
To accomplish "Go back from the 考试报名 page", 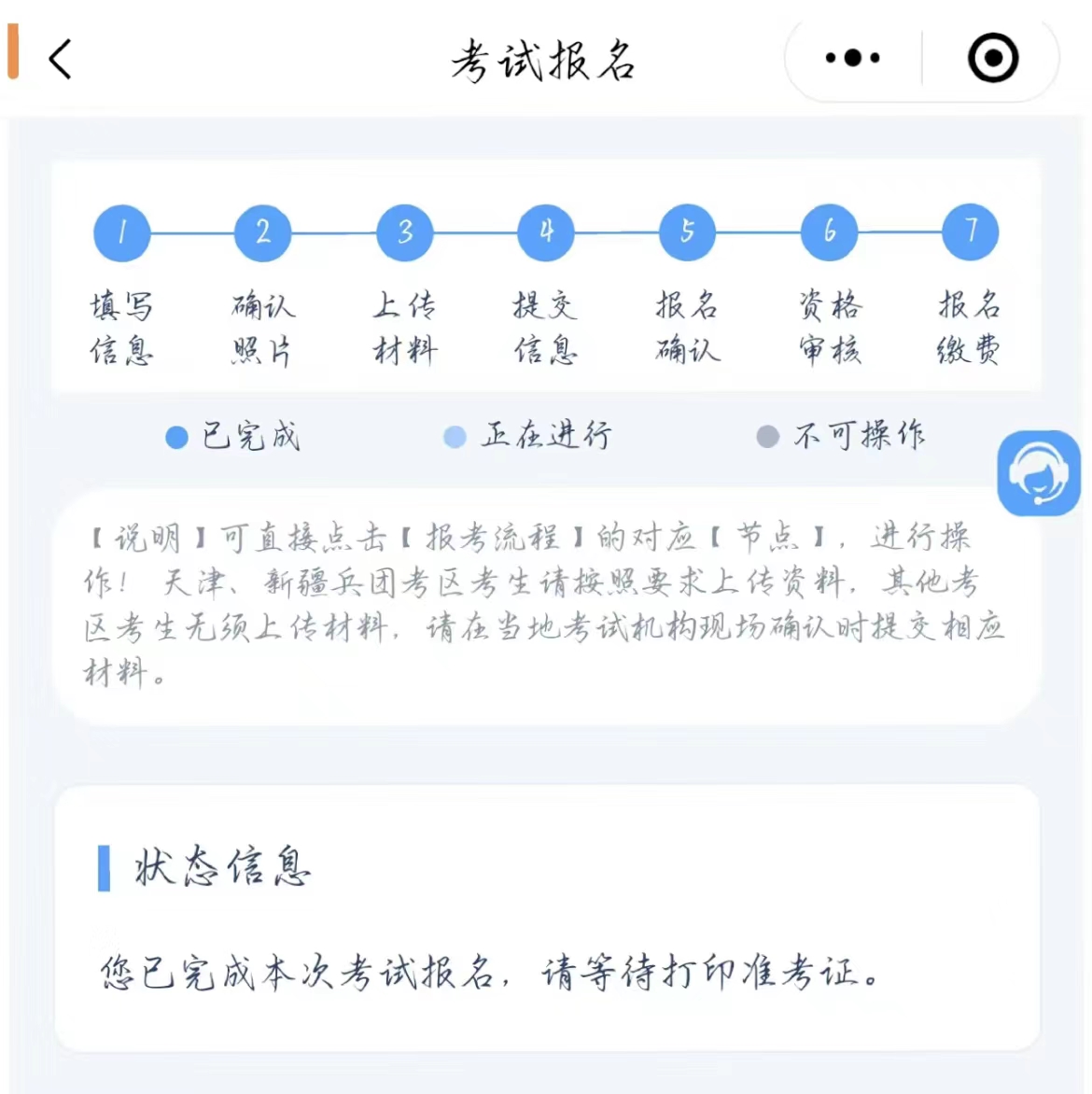I will (x=62, y=60).
